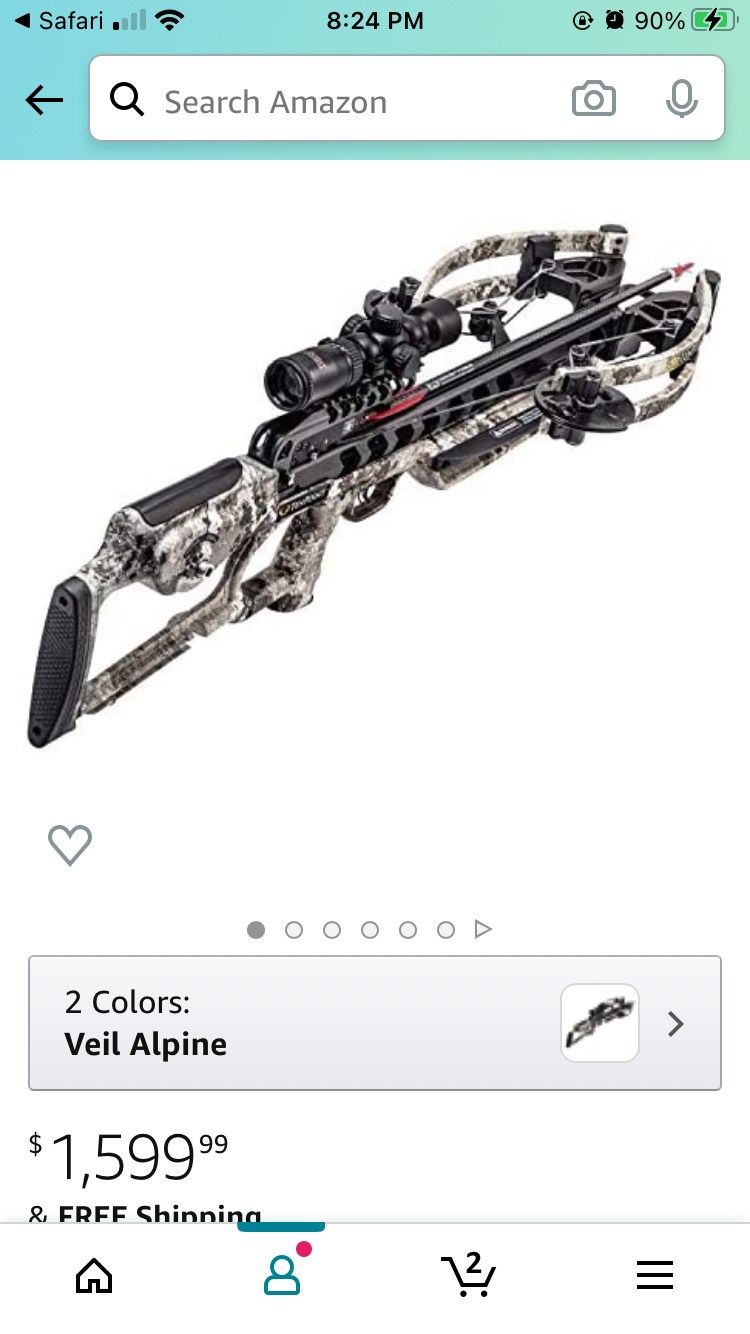Go back using the arrow icon
This screenshot has width=750, height=1334.
tap(44, 100)
